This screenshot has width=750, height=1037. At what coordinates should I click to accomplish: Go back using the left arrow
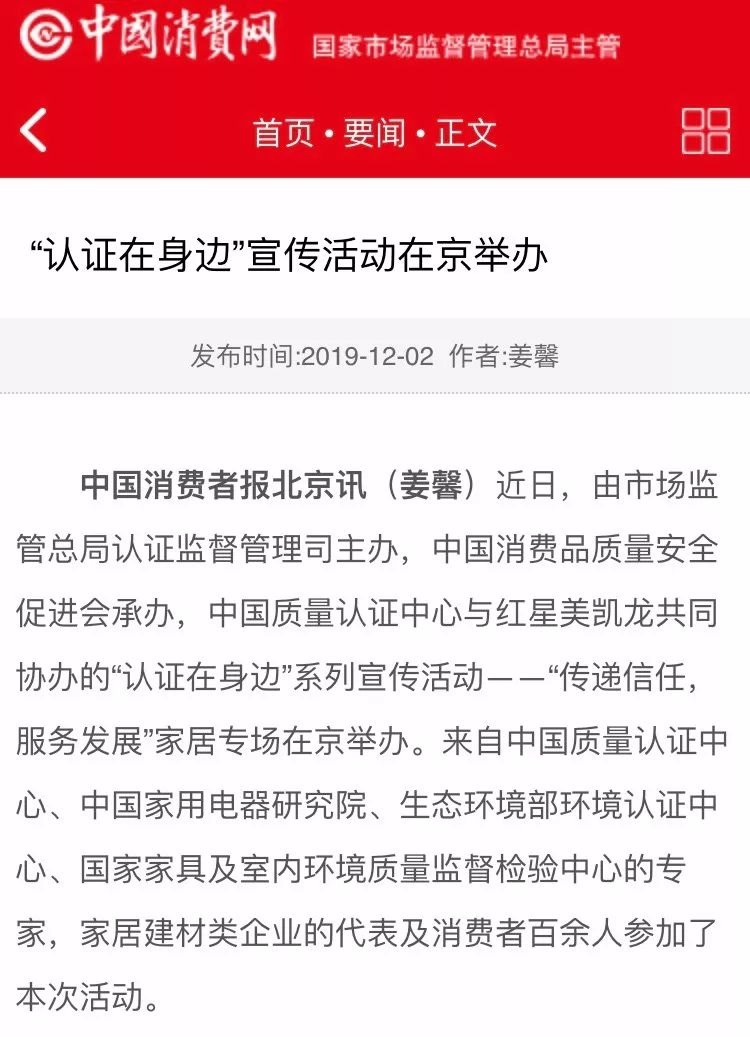pyautogui.click(x=33, y=130)
